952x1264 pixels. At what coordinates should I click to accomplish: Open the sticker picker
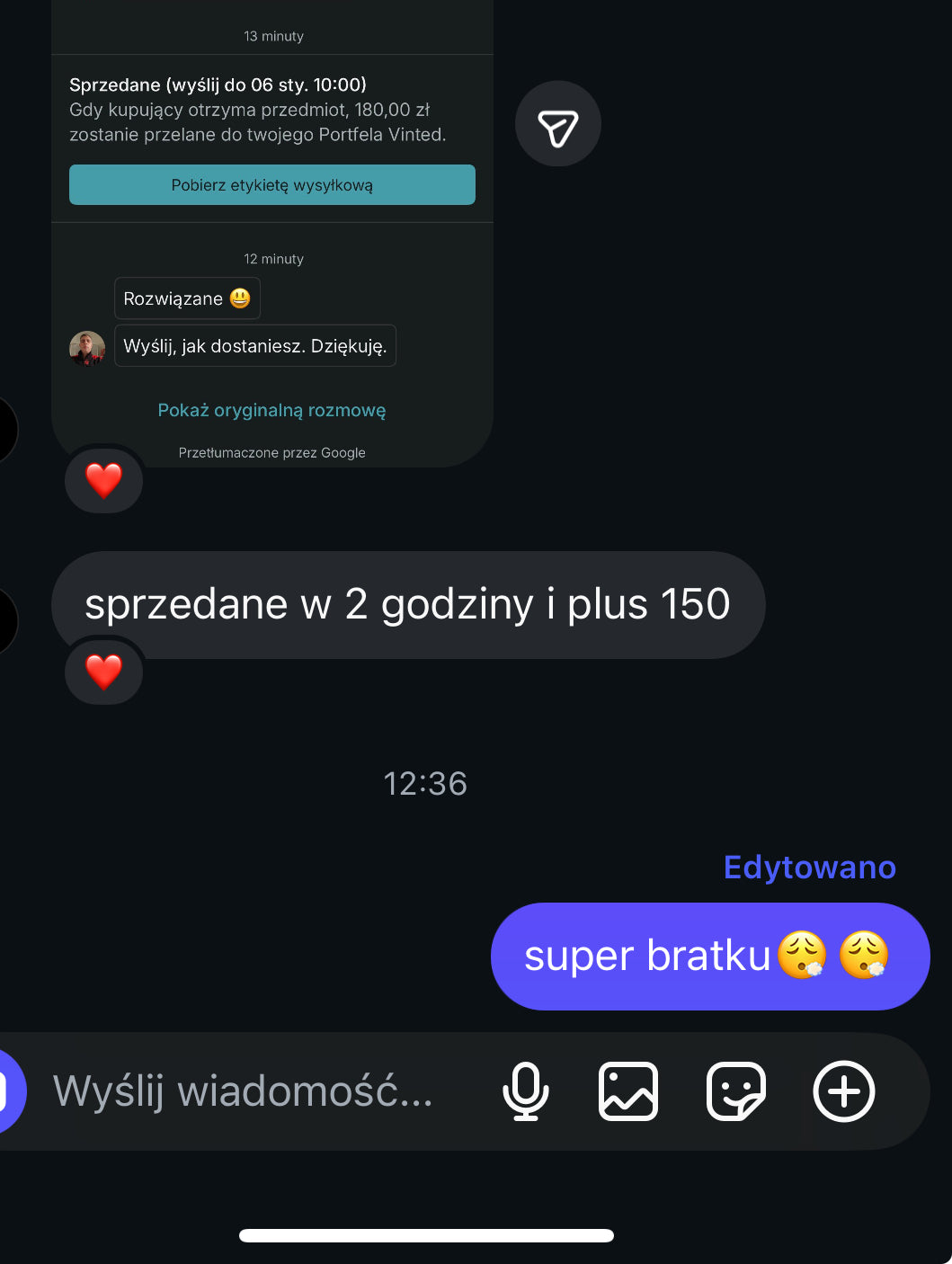(x=735, y=1091)
